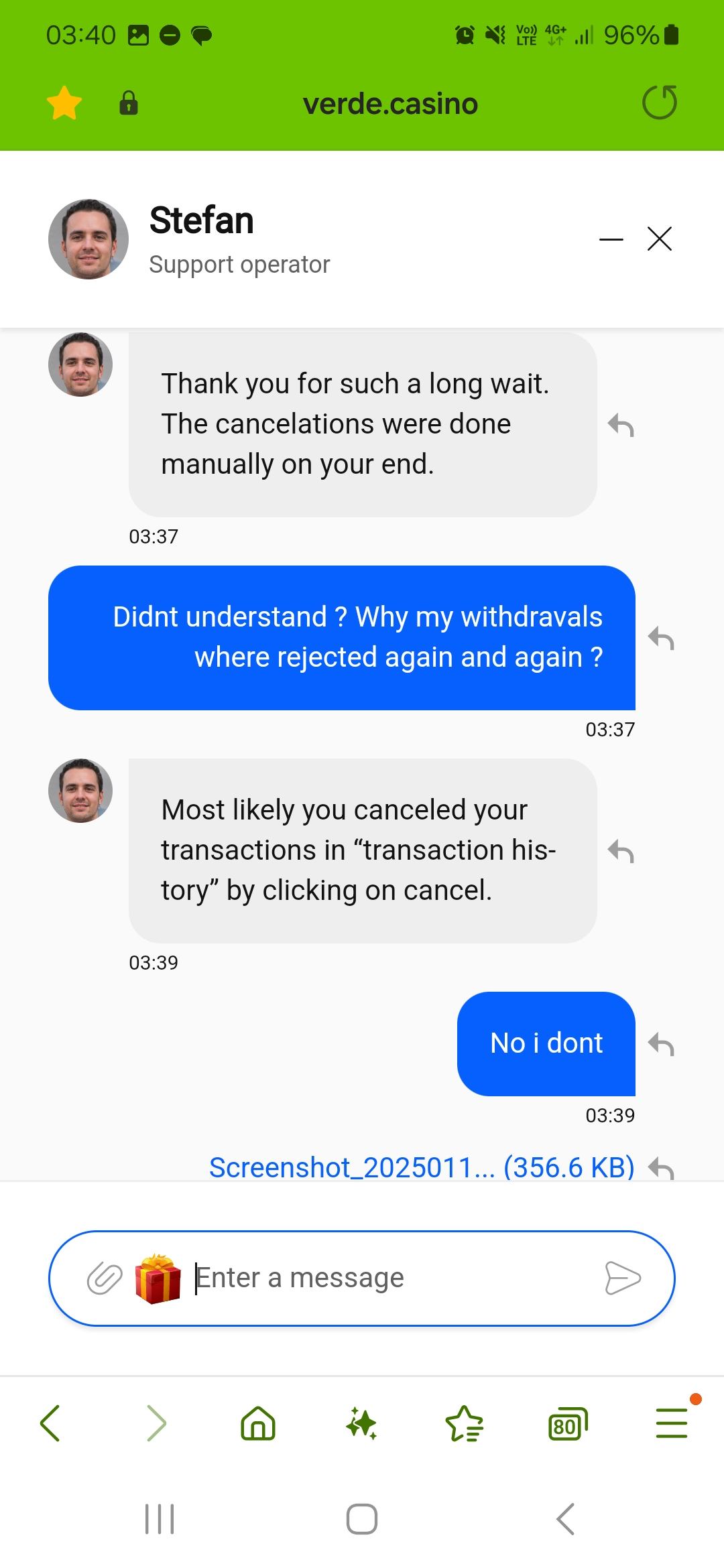
Task: Go back to the previous page in browser
Action: tap(51, 1423)
